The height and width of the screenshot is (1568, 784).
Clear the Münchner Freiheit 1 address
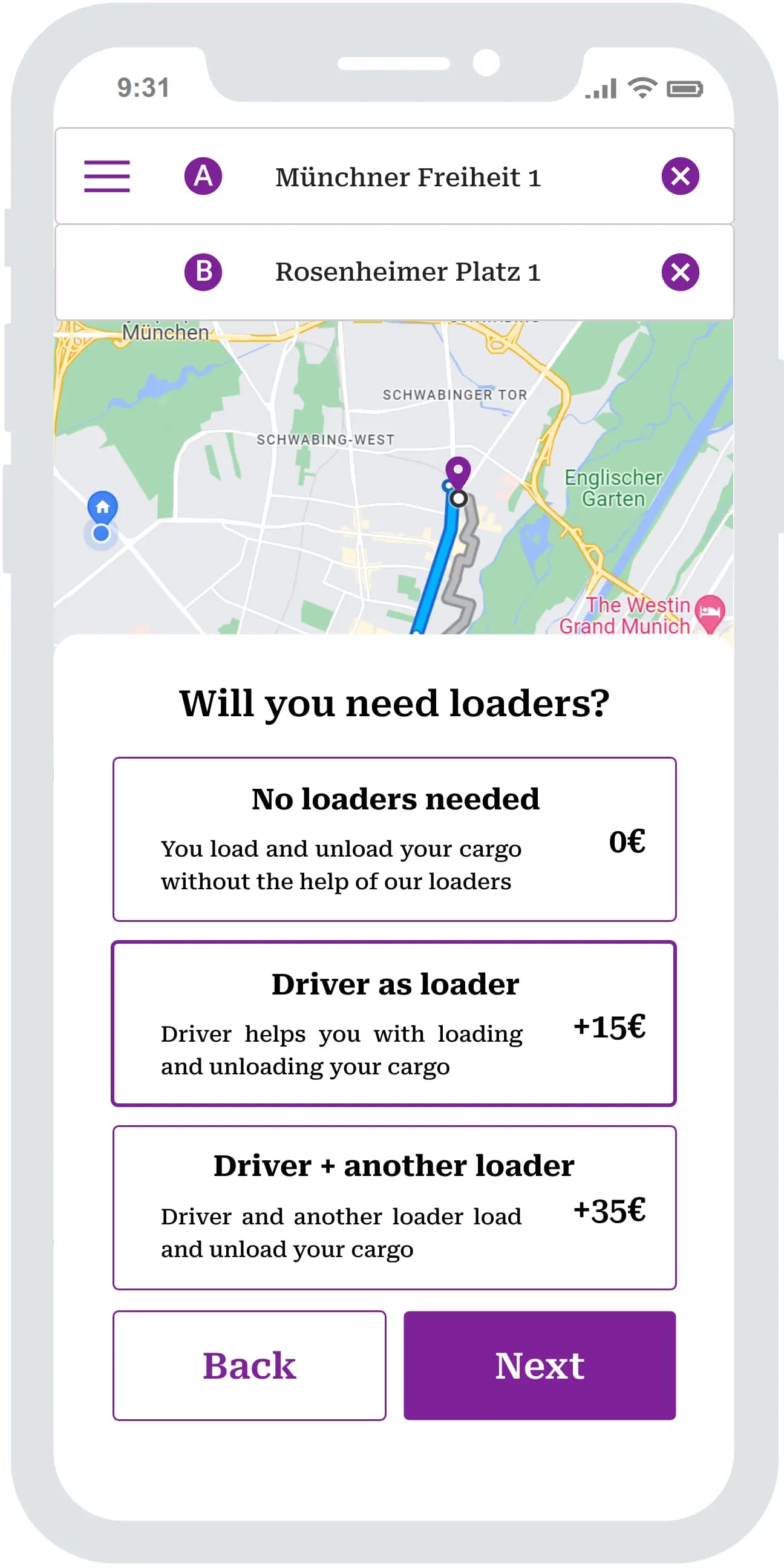(680, 177)
